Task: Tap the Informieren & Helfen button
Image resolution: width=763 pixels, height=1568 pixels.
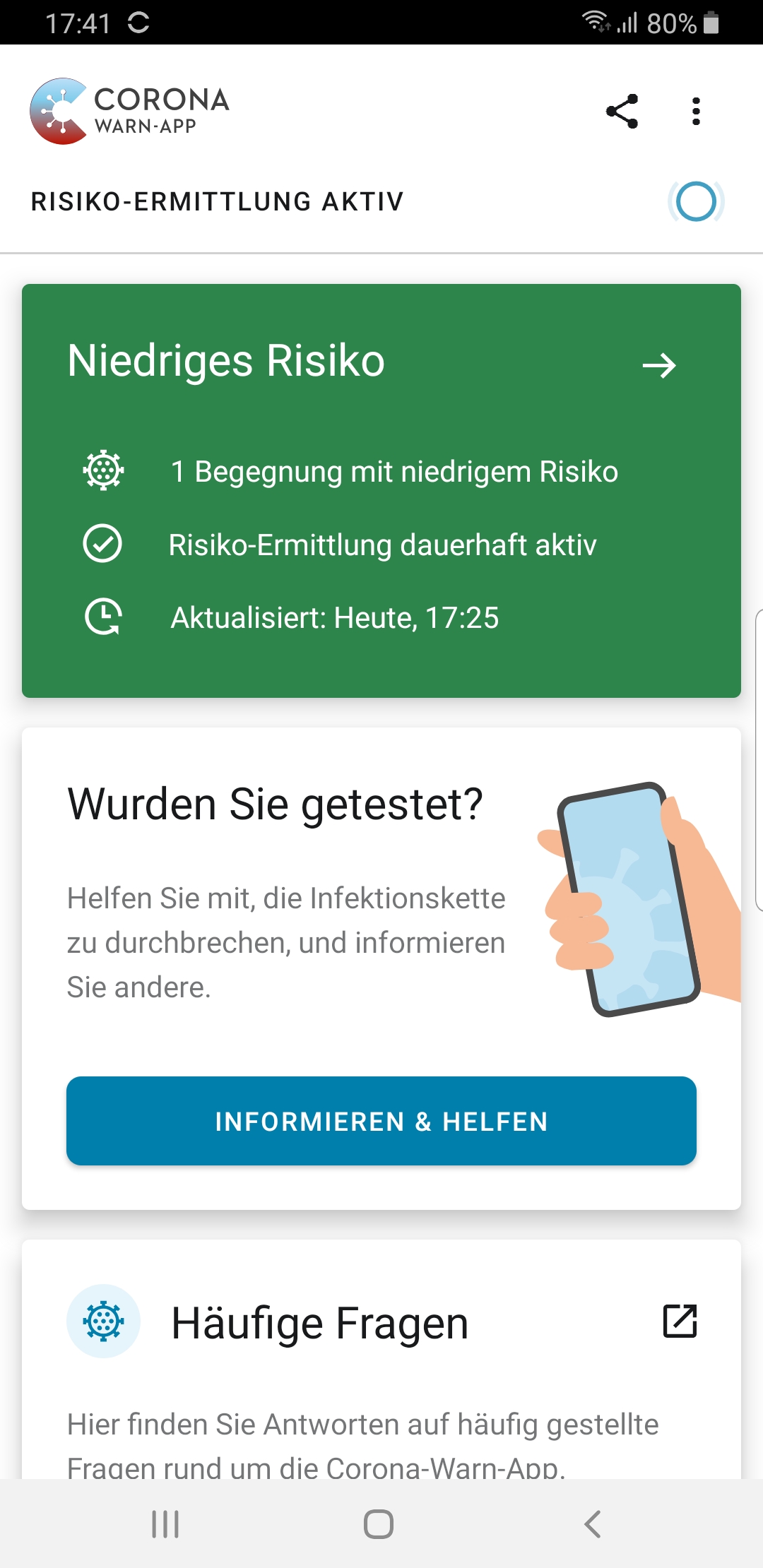Action: point(381,1121)
